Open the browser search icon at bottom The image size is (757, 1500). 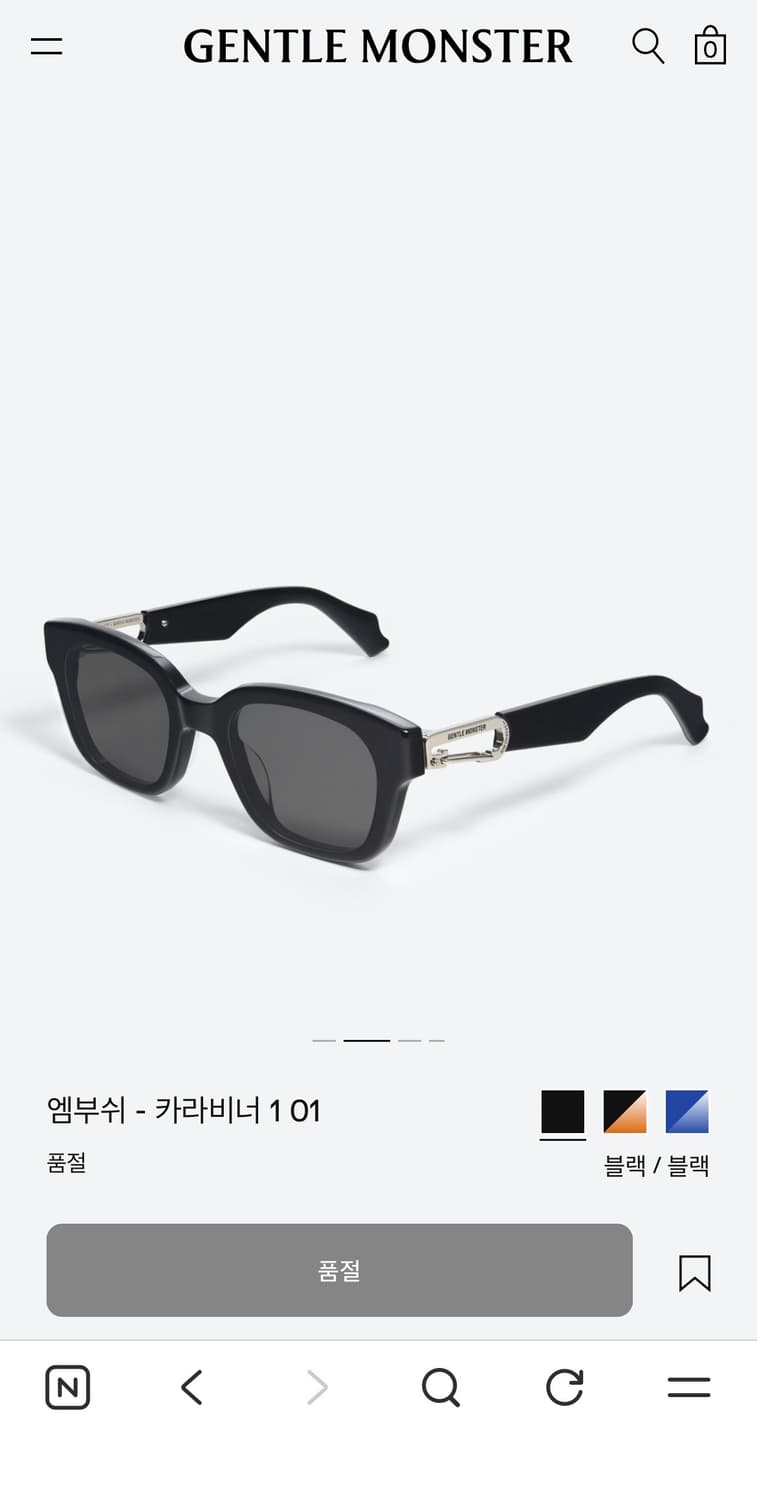point(441,1387)
